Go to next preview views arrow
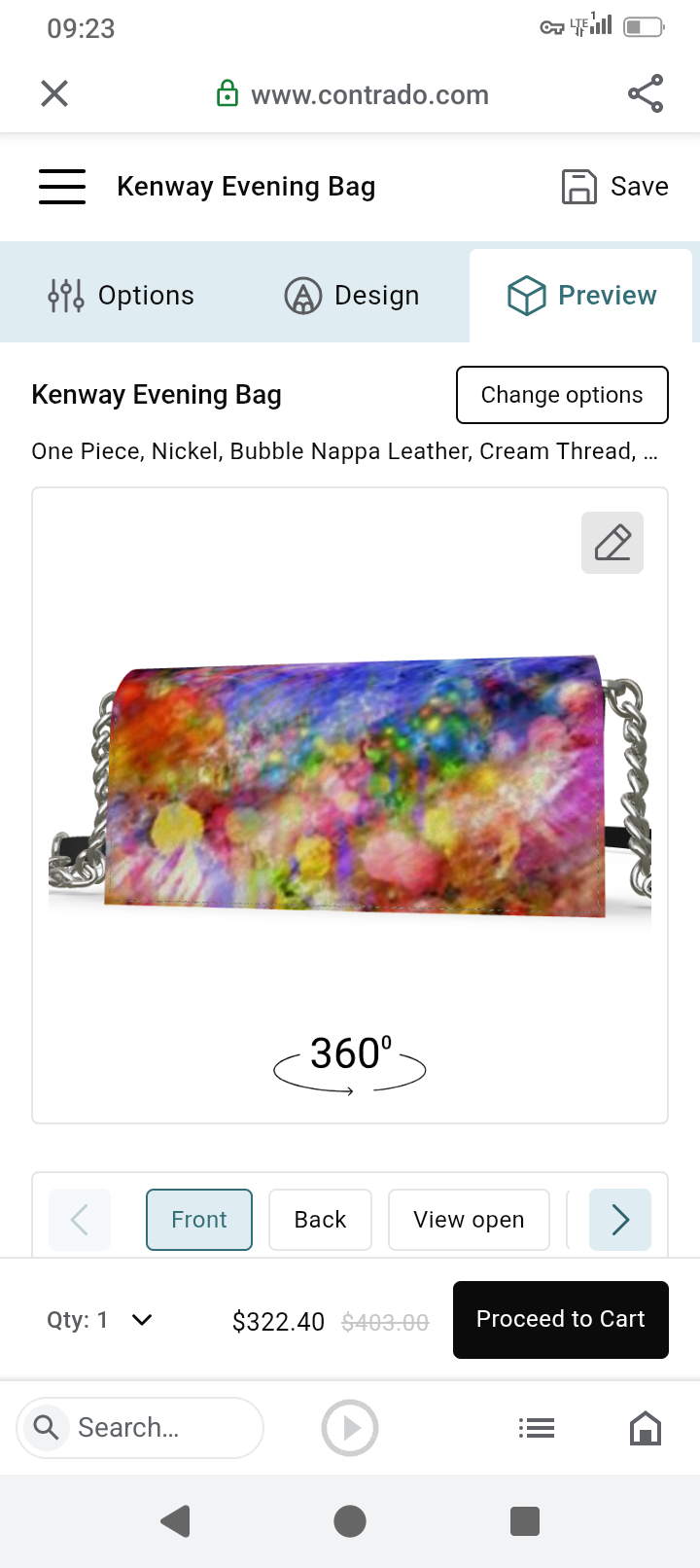The height and width of the screenshot is (1568, 700). coord(620,1220)
